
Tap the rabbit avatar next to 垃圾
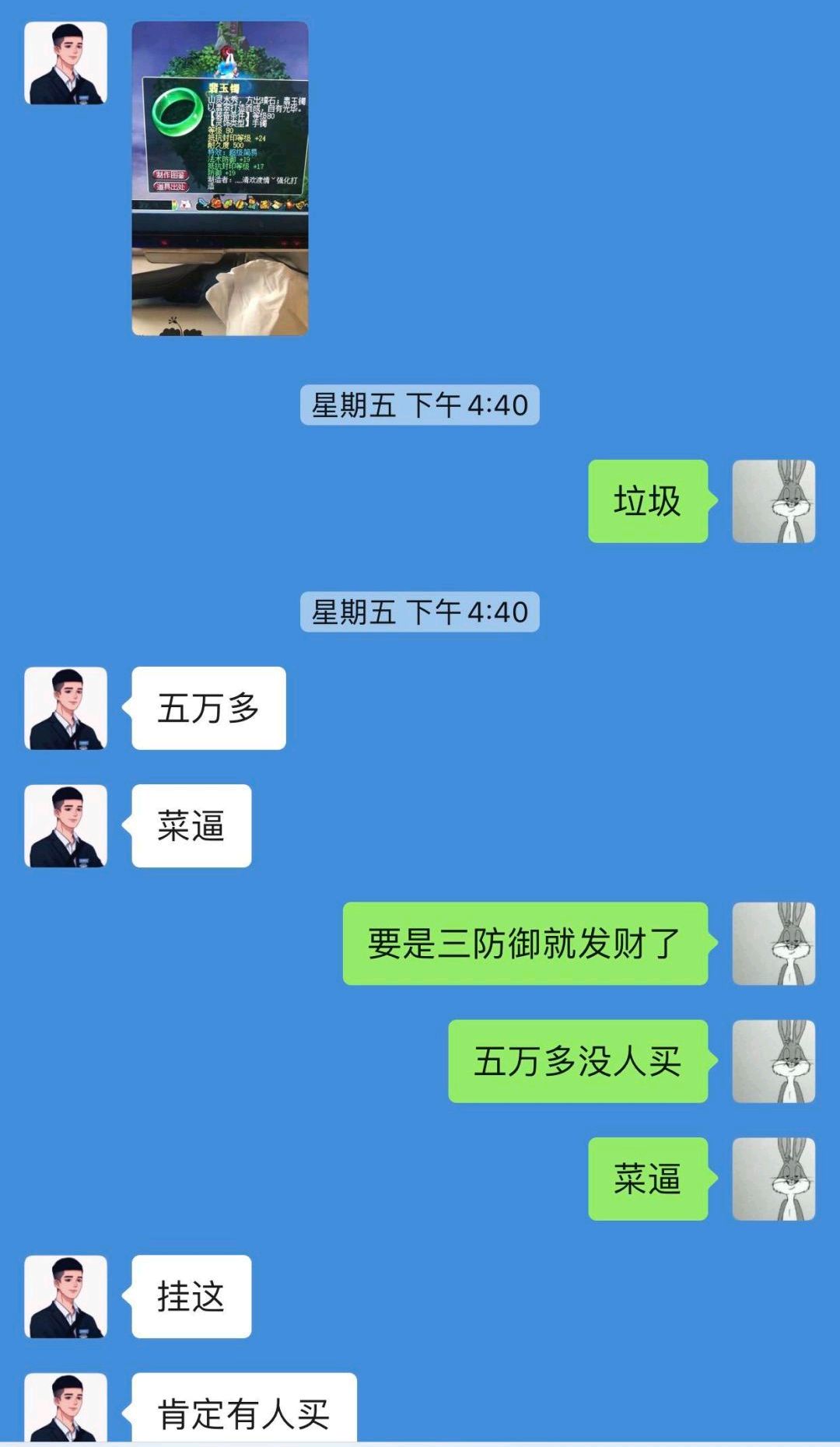pyautogui.click(x=774, y=501)
